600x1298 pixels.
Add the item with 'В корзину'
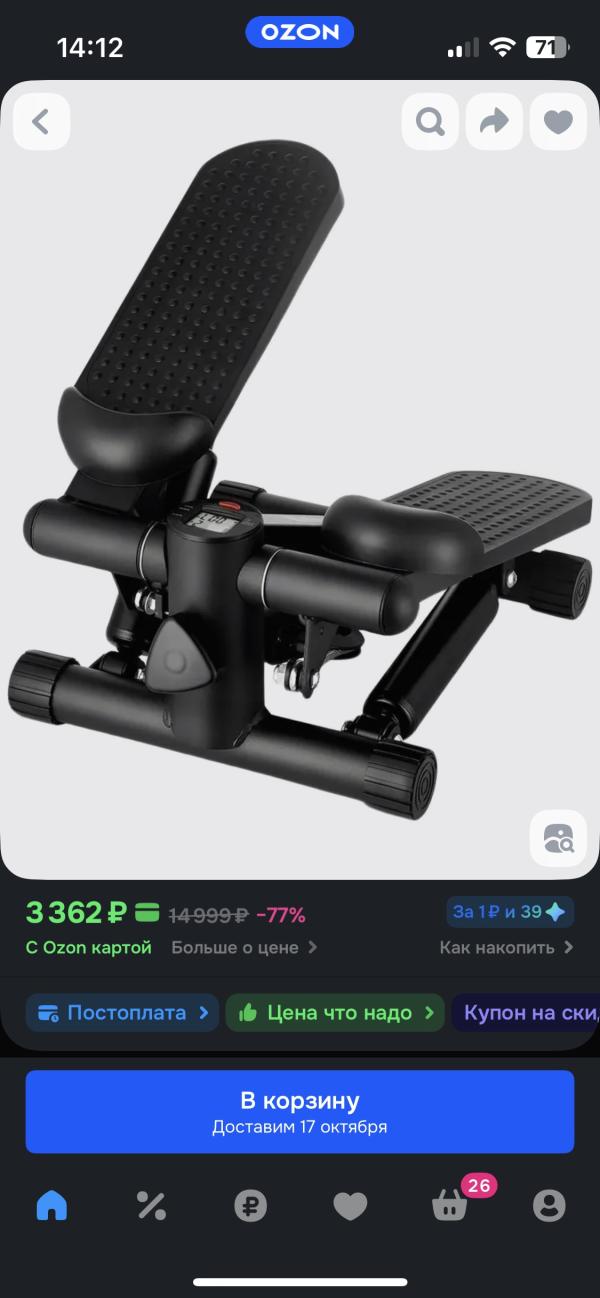click(x=300, y=1111)
